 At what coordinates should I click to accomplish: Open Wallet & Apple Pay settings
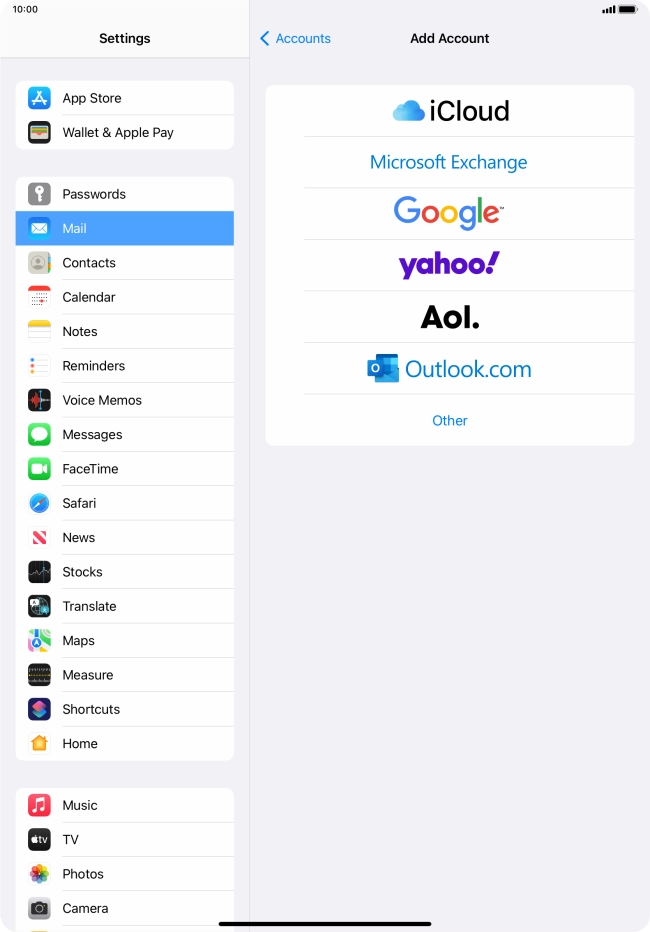[125, 132]
